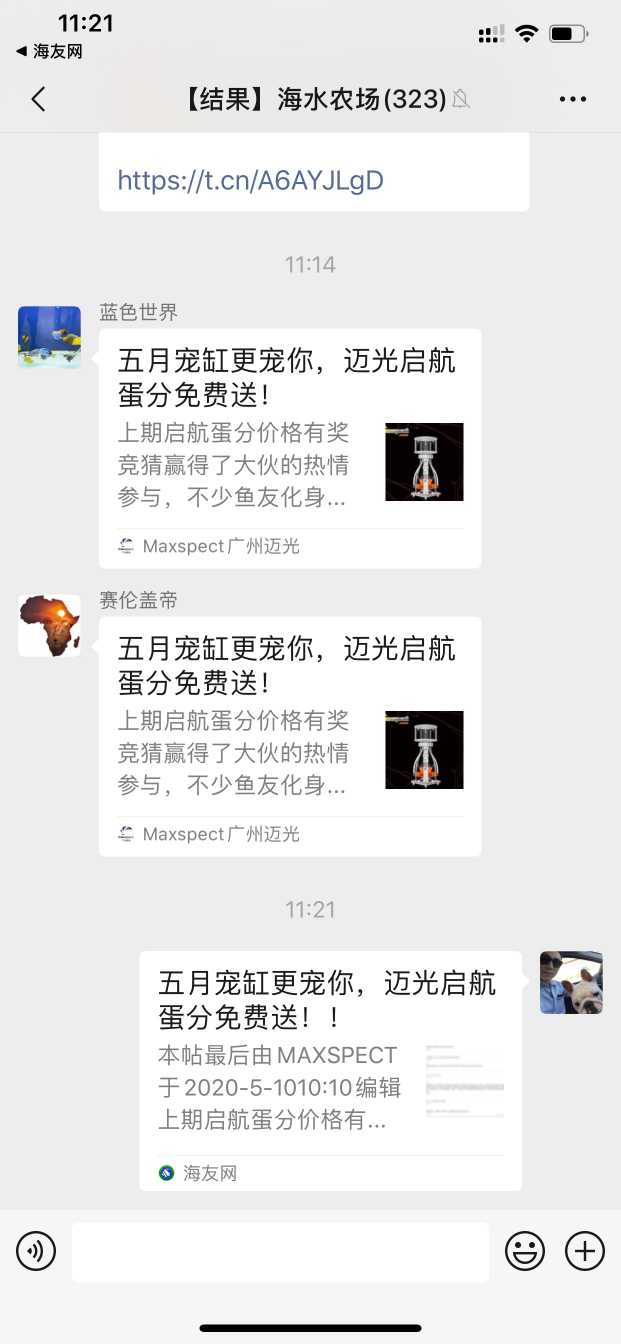Go back from the 海水农场 group chat
The height and width of the screenshot is (1344, 621).
click(x=38, y=99)
